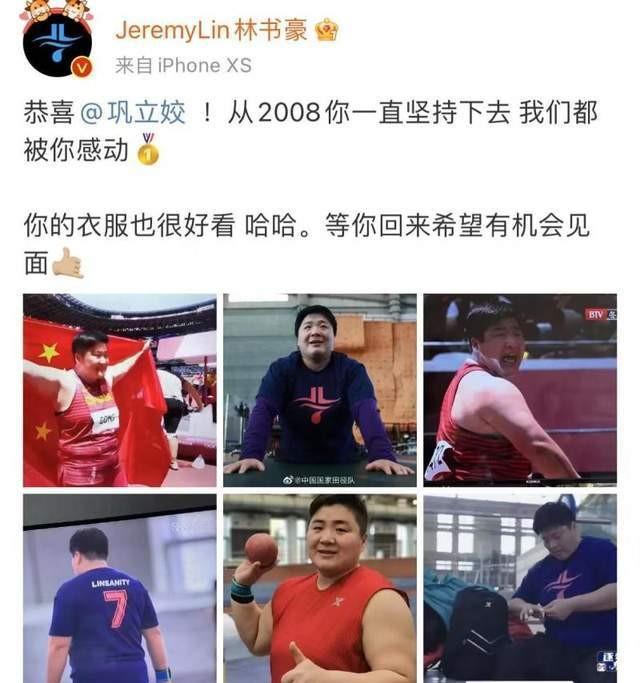This screenshot has width=640, height=683.
Task: Open the BTV broadcast photo
Action: [519, 390]
